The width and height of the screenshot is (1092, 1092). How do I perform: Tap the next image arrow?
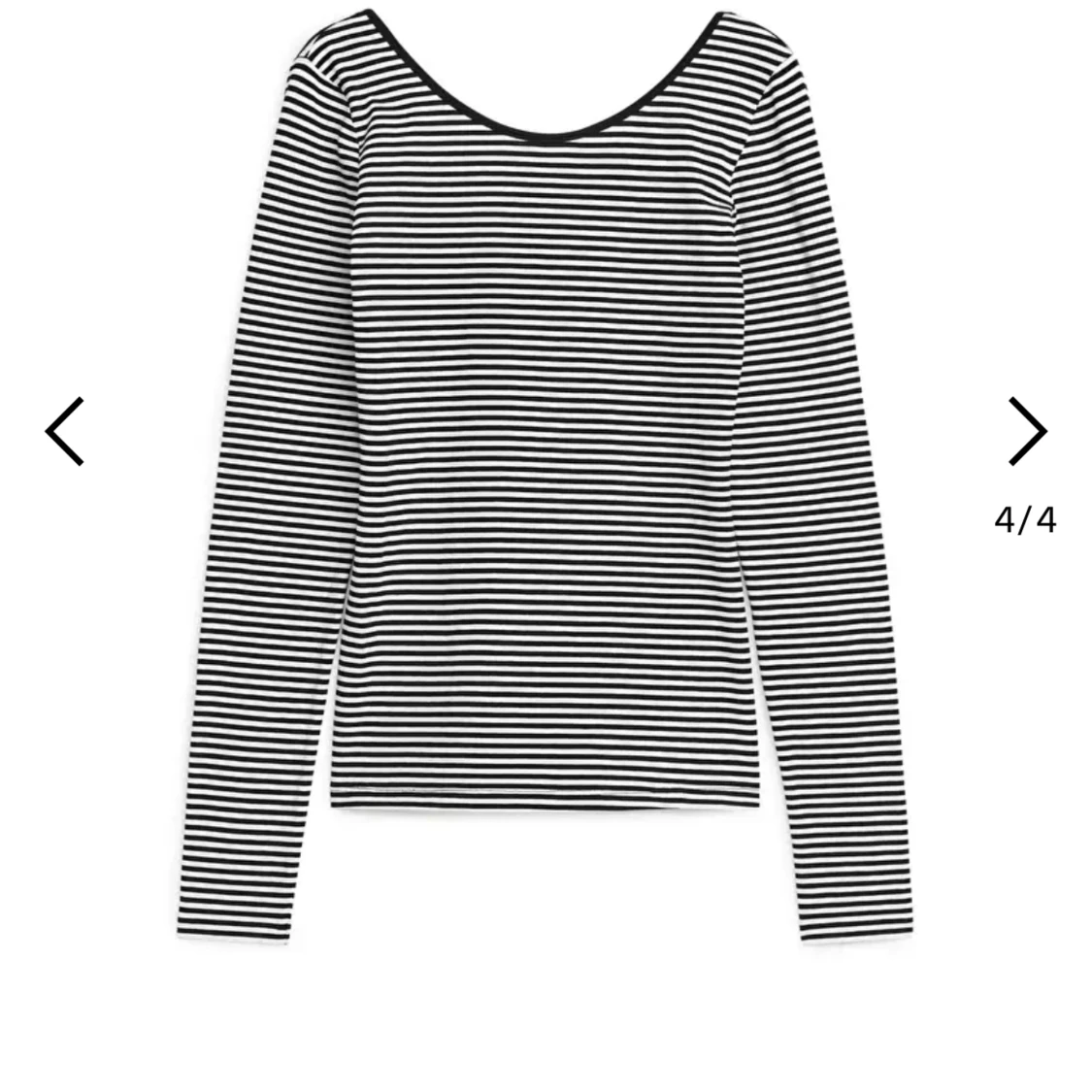pos(1027,431)
